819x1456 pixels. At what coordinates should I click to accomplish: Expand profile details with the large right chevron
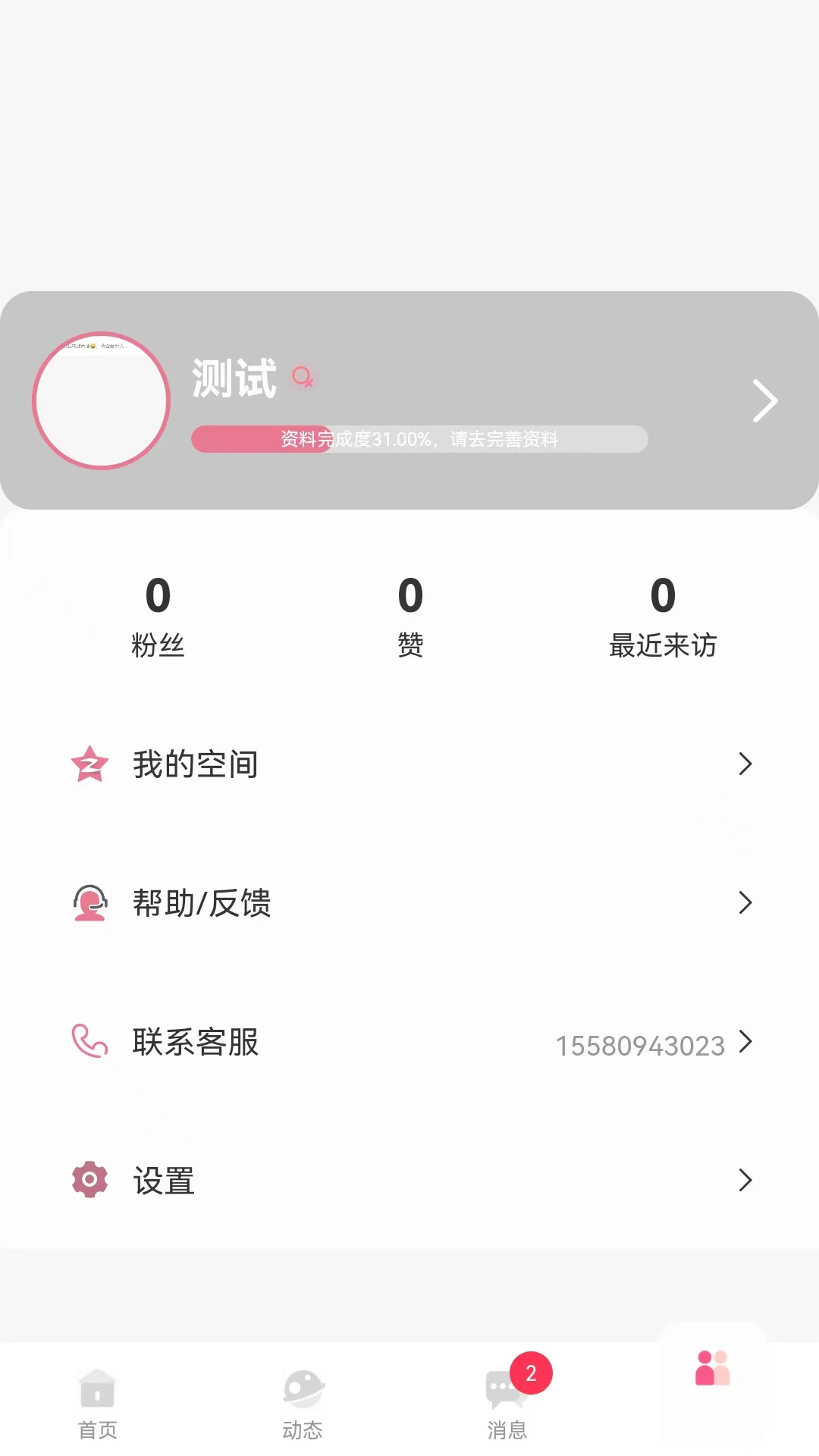[x=764, y=400]
